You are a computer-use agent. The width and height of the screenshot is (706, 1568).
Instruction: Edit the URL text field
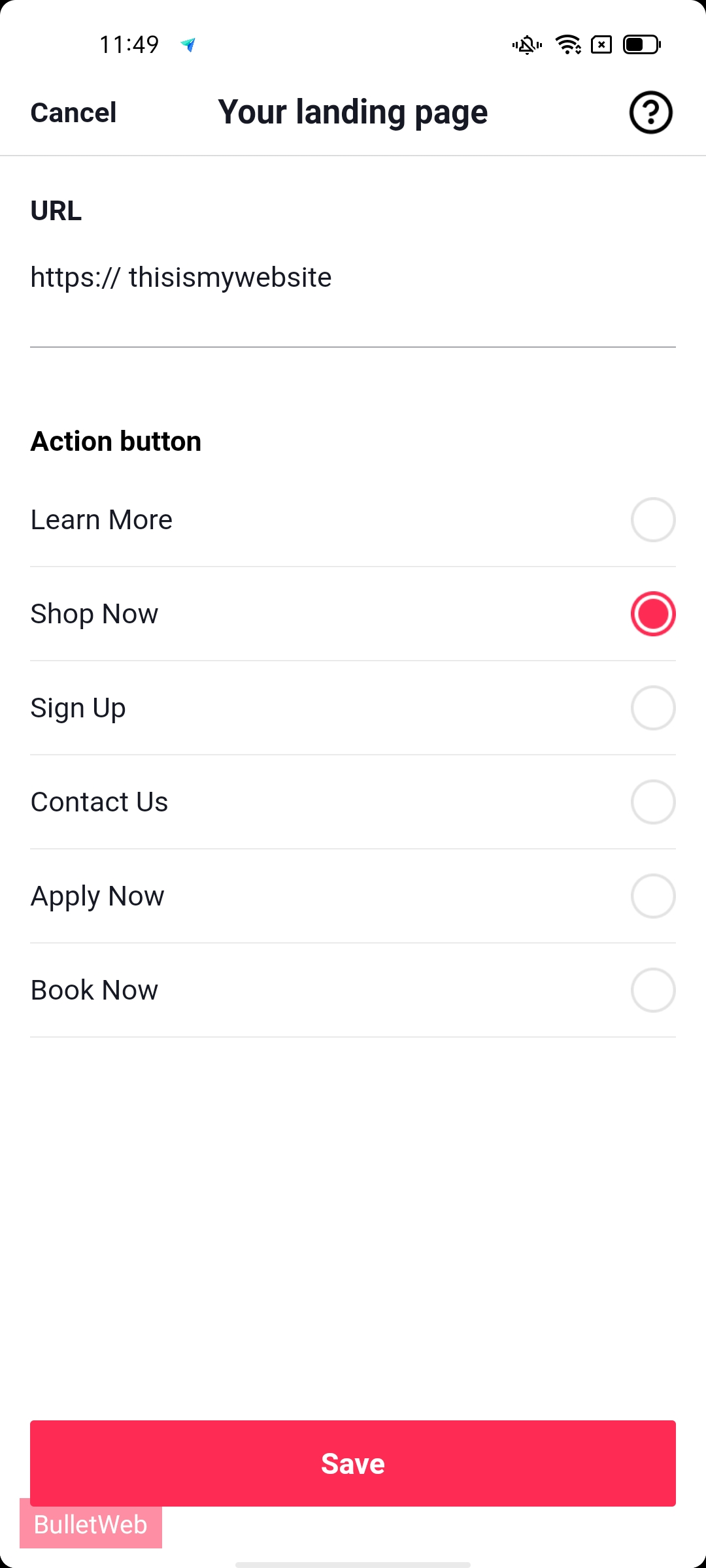[x=352, y=278]
